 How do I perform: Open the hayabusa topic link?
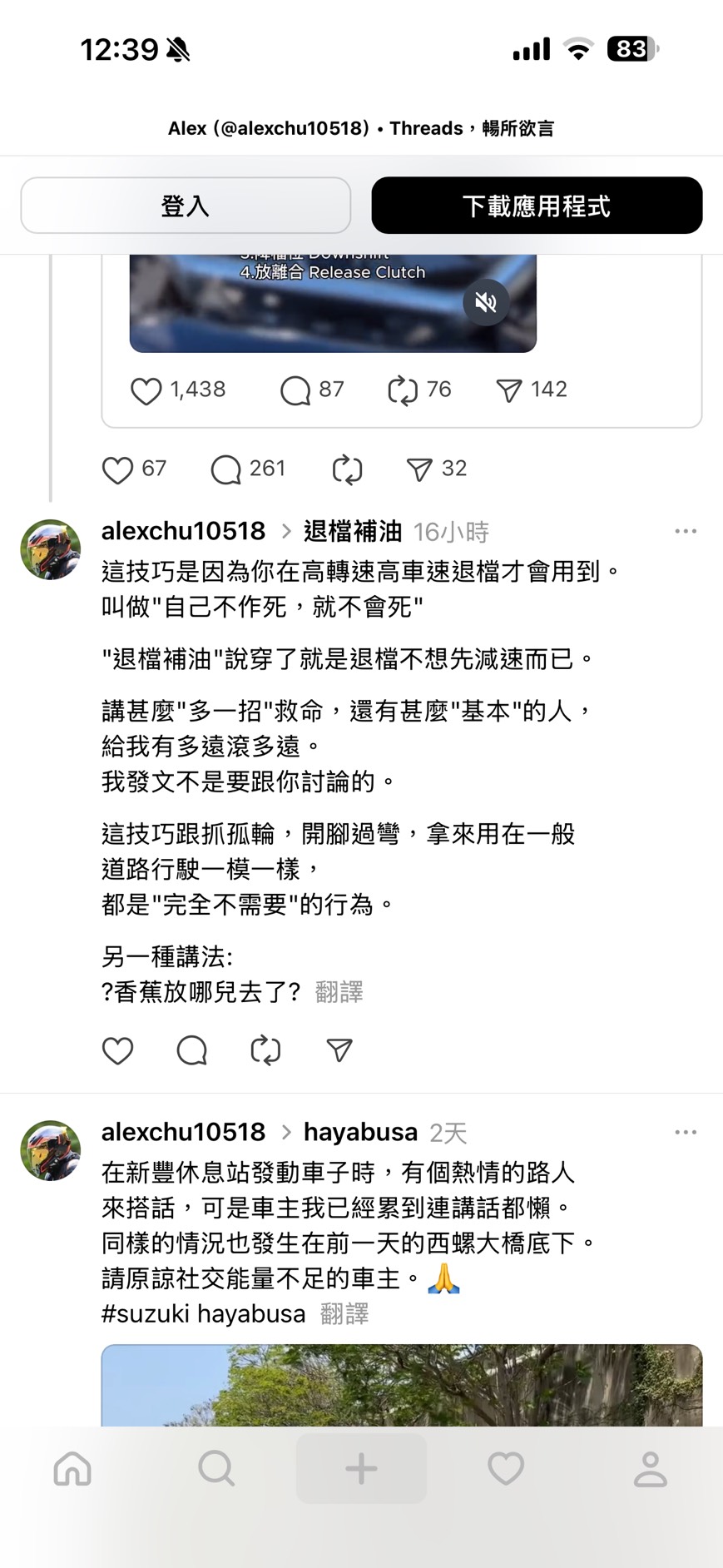click(x=360, y=1132)
